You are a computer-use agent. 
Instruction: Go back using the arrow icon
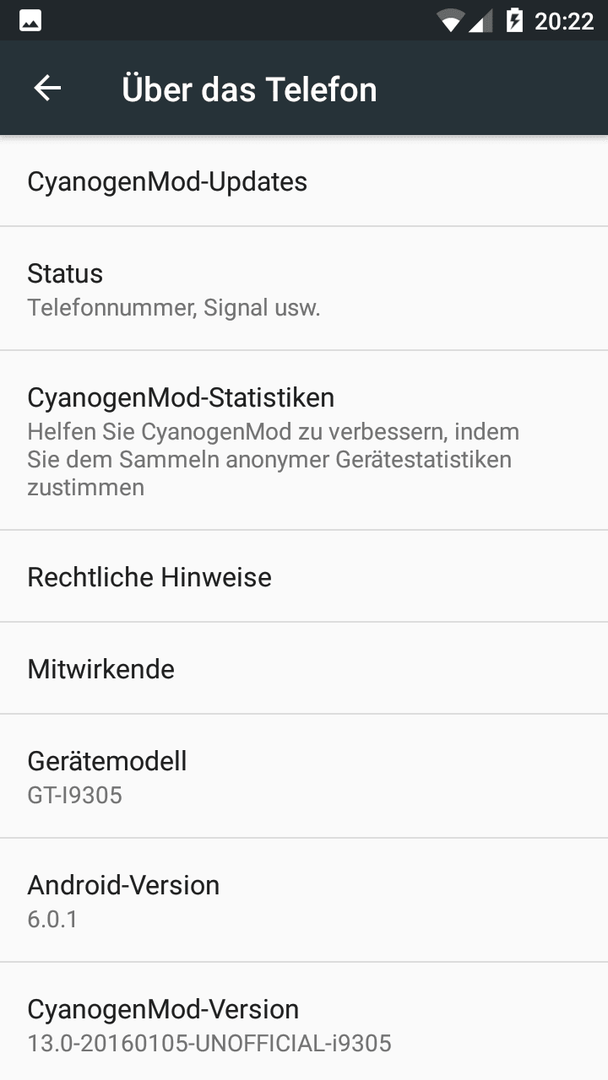click(x=48, y=88)
